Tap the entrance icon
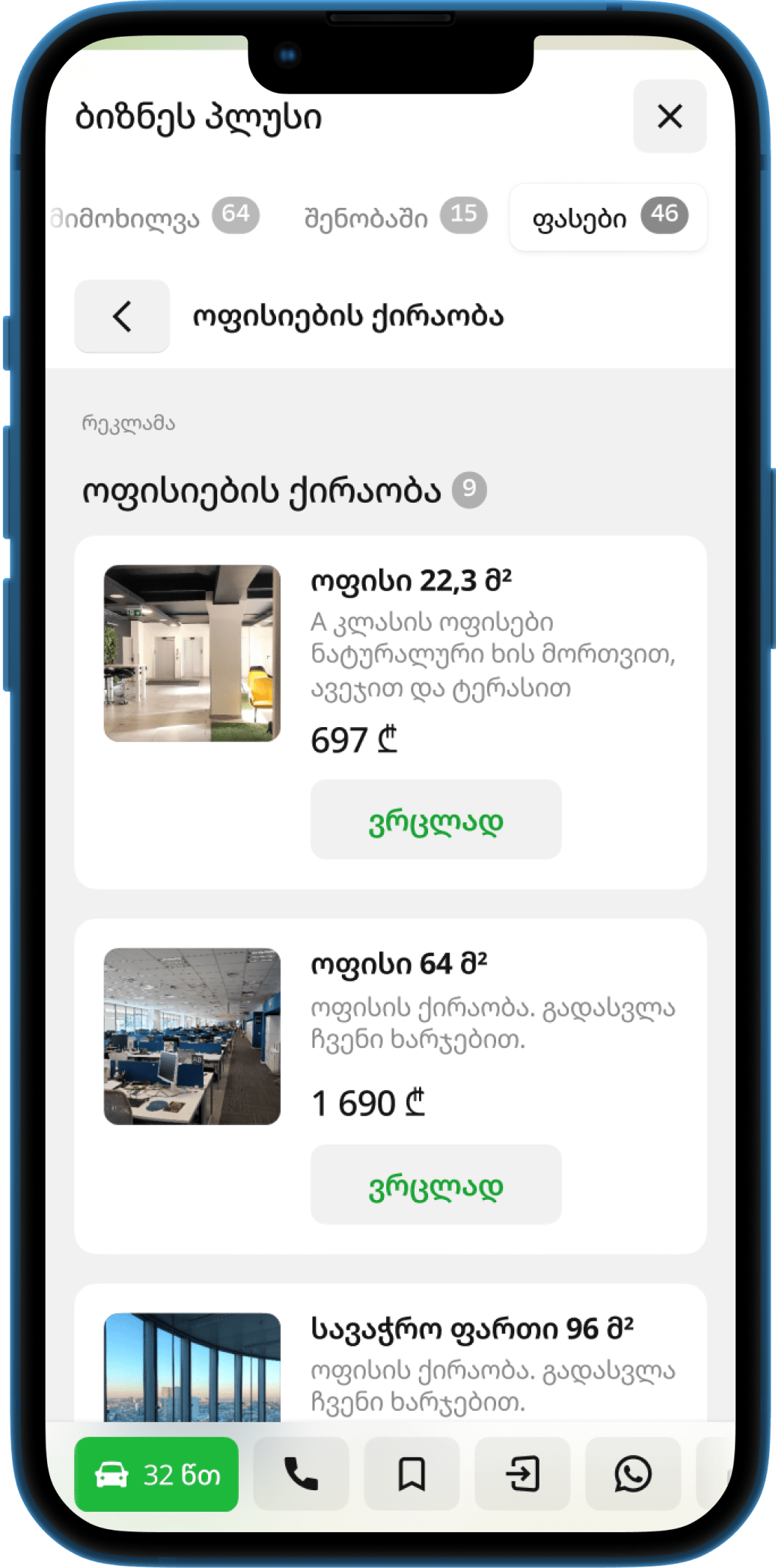The height and width of the screenshot is (1568, 776). [522, 1474]
